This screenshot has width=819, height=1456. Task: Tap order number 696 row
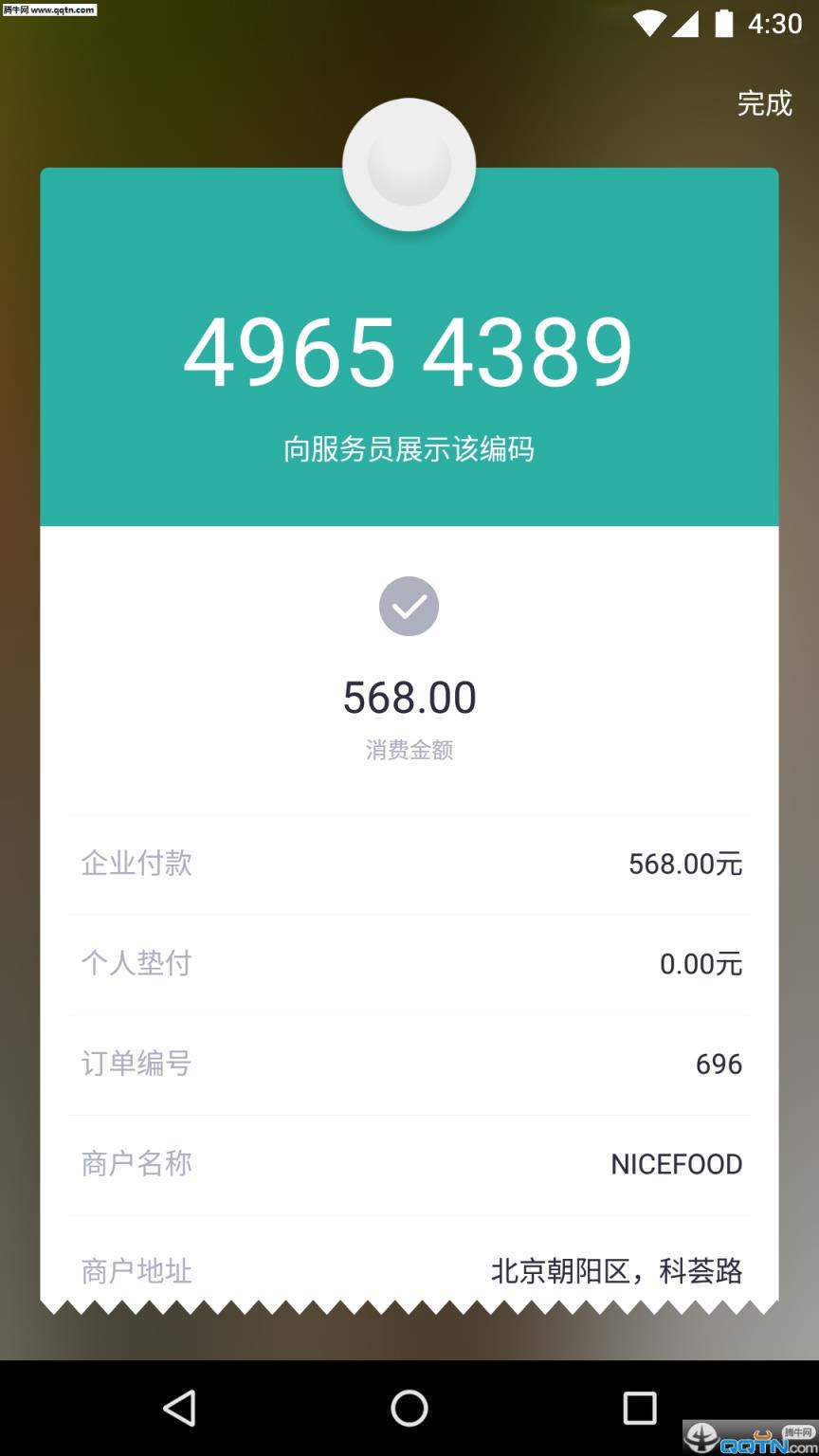pos(409,1063)
